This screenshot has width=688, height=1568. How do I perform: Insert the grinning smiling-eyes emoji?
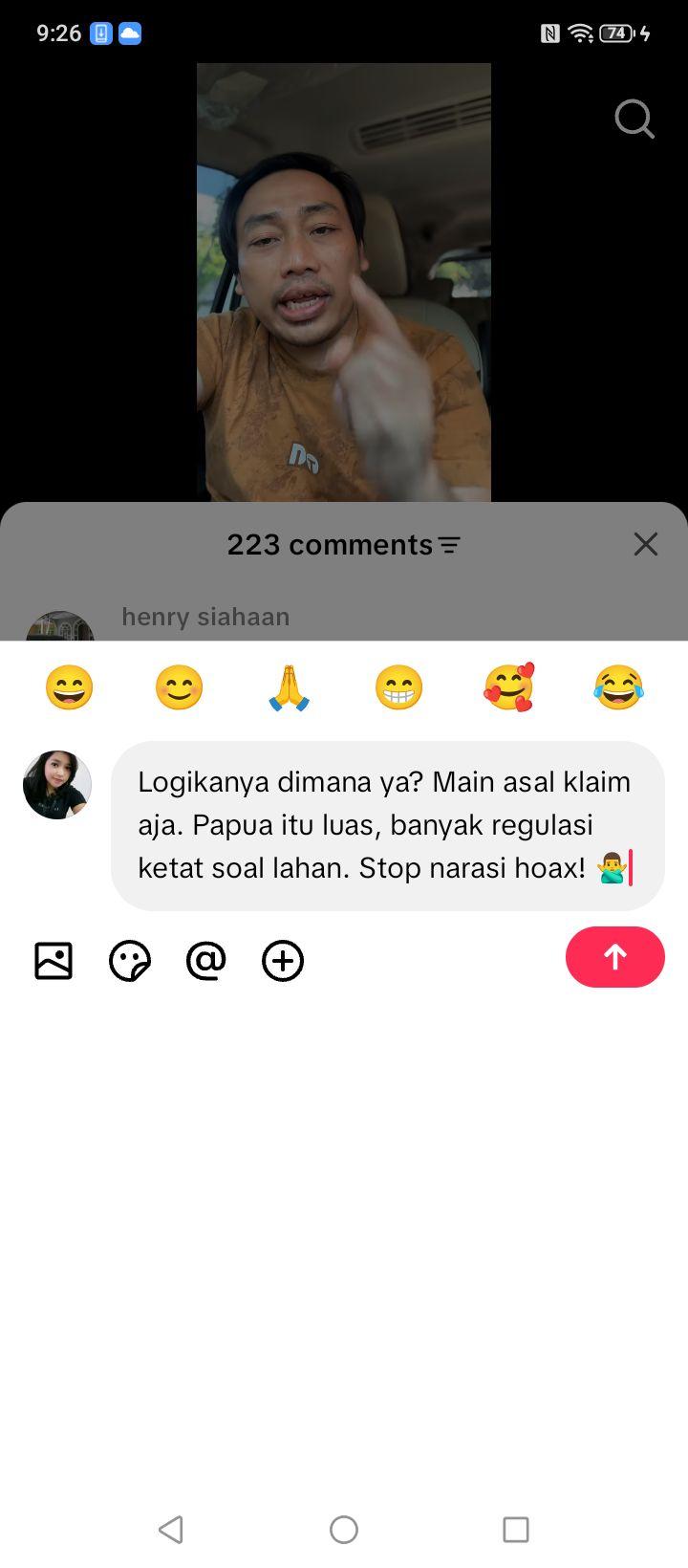coord(69,687)
